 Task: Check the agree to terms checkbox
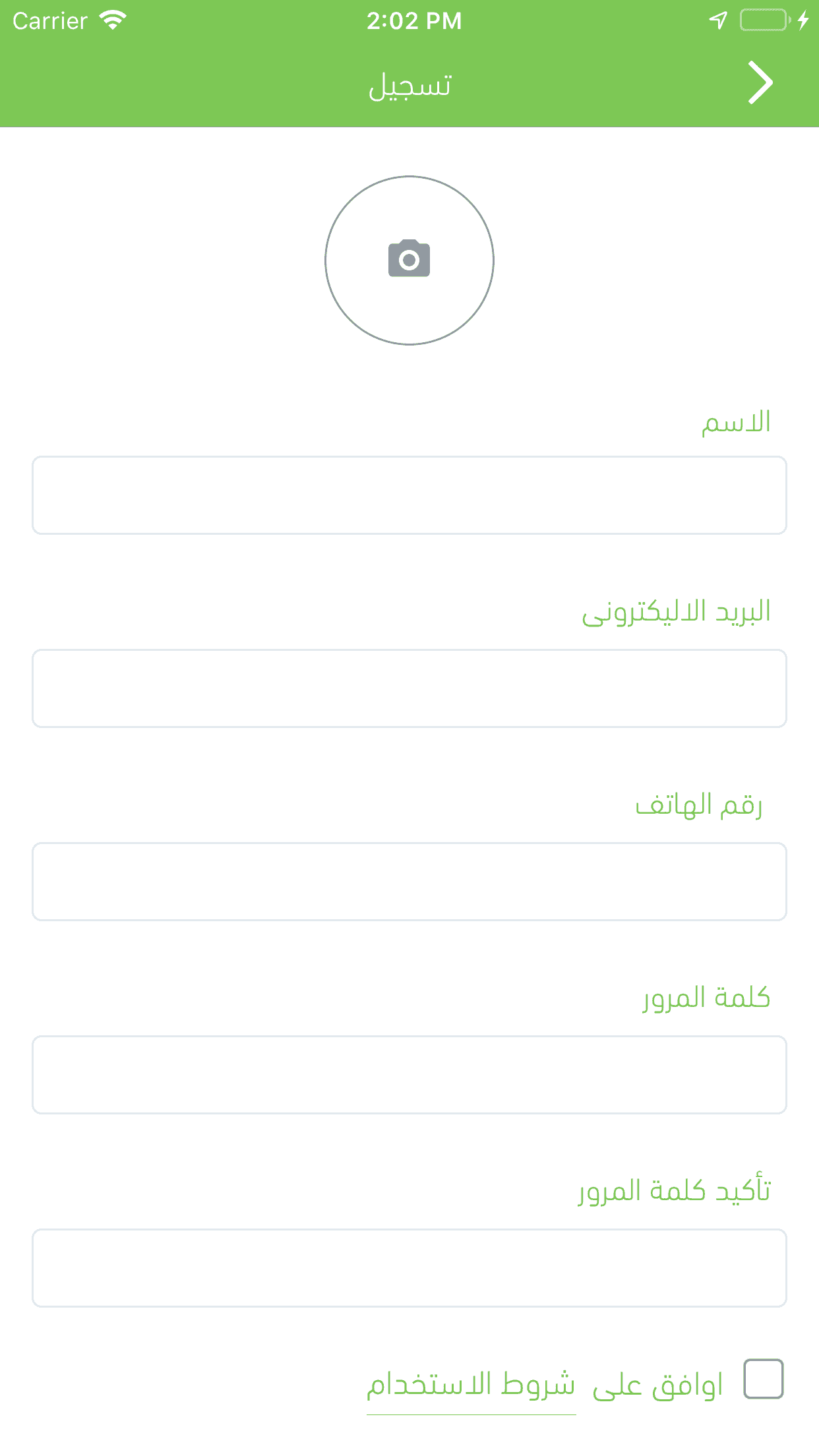click(763, 1379)
